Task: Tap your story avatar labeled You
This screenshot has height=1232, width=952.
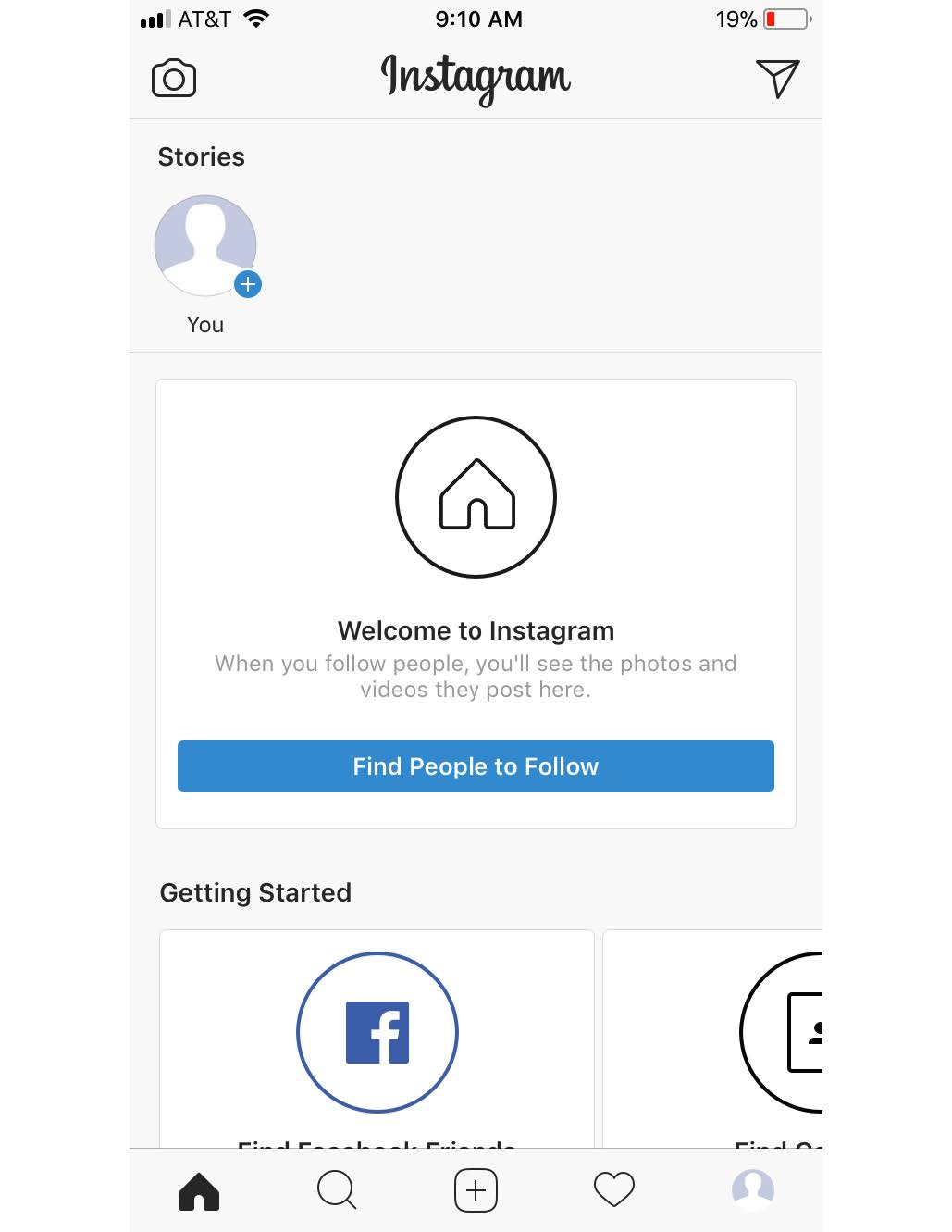Action: 205,245
